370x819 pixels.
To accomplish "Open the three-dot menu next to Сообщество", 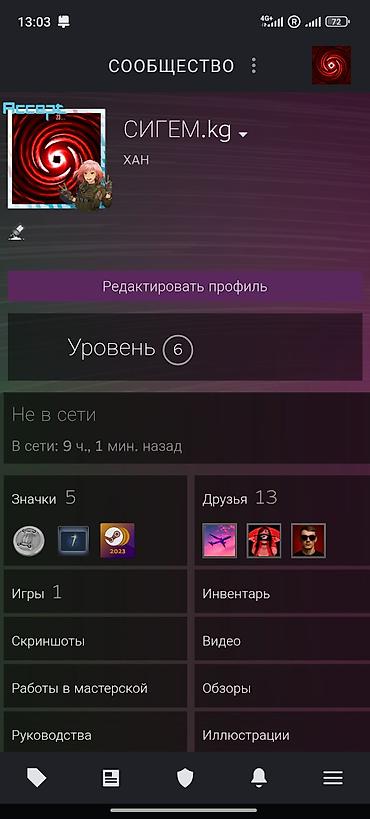I will tap(254, 66).
